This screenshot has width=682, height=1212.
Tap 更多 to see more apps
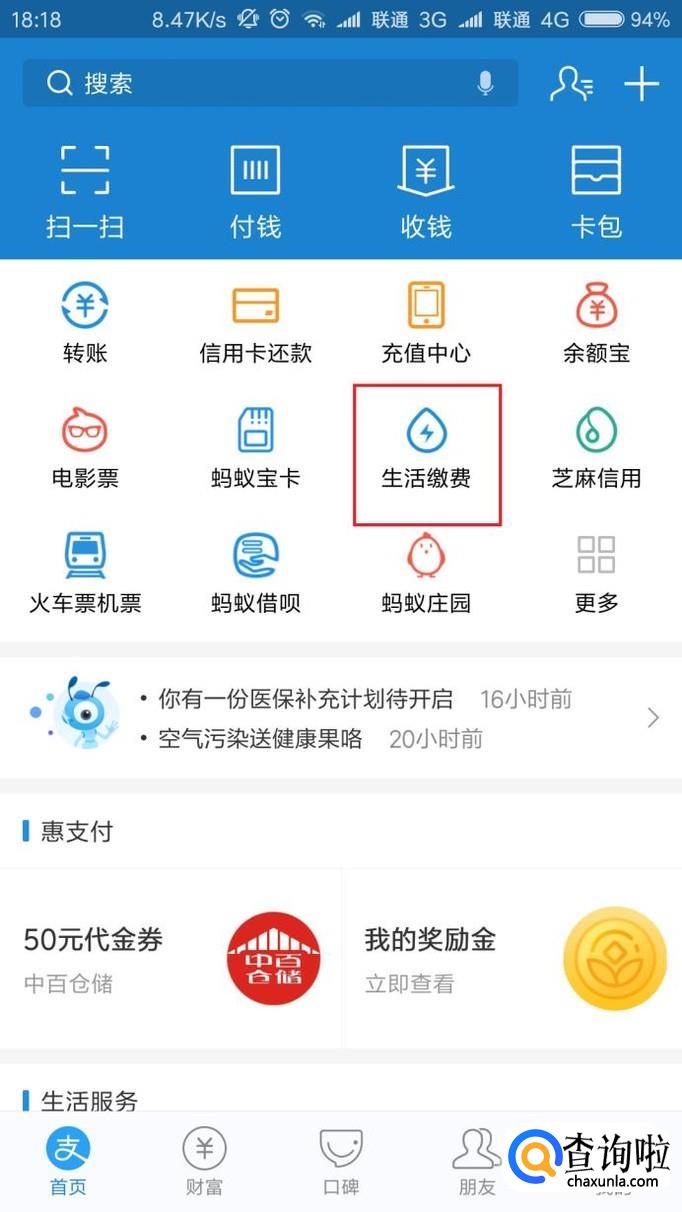pyautogui.click(x=596, y=574)
